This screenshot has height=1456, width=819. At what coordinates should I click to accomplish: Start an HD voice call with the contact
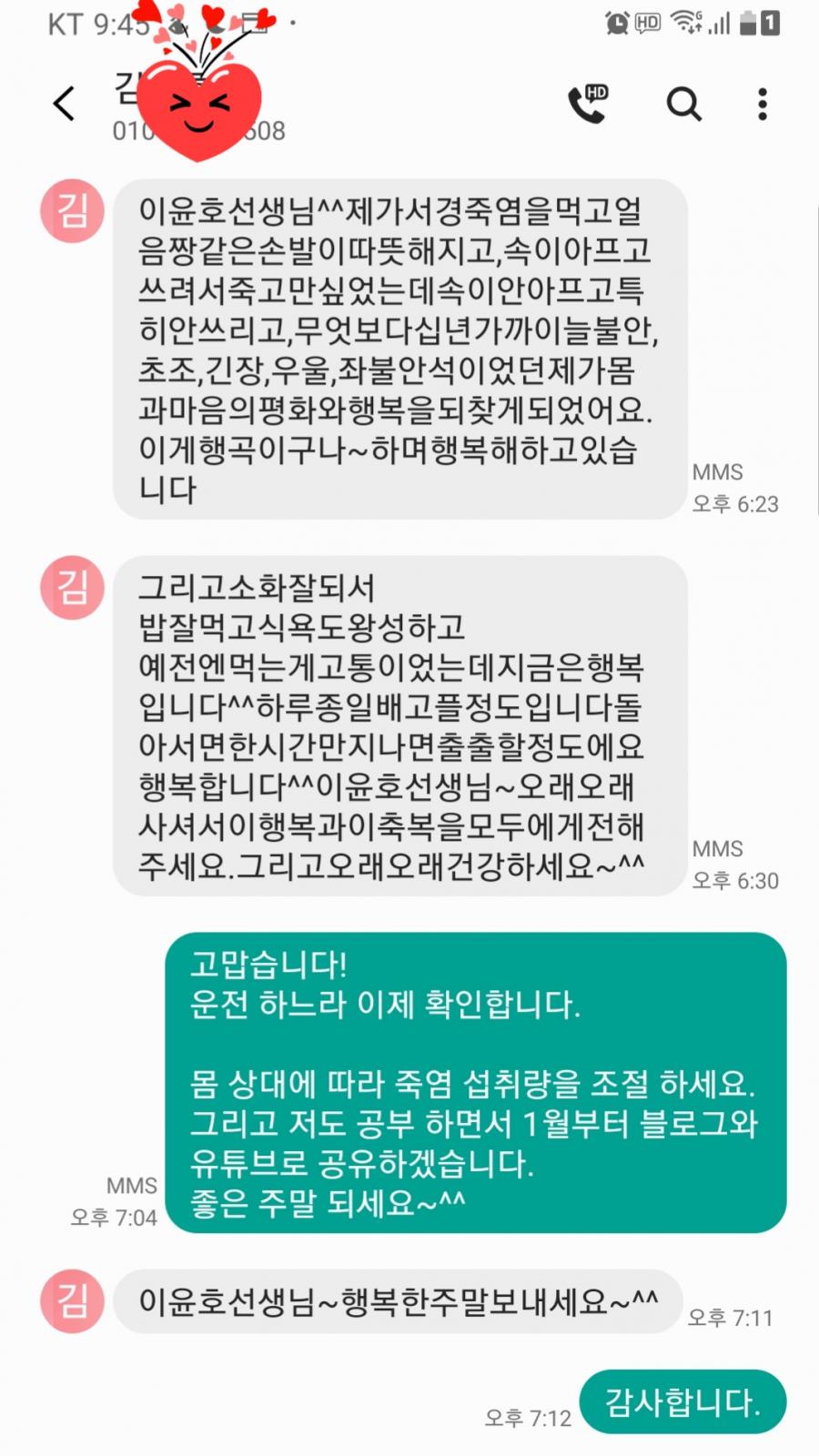pyautogui.click(x=588, y=105)
